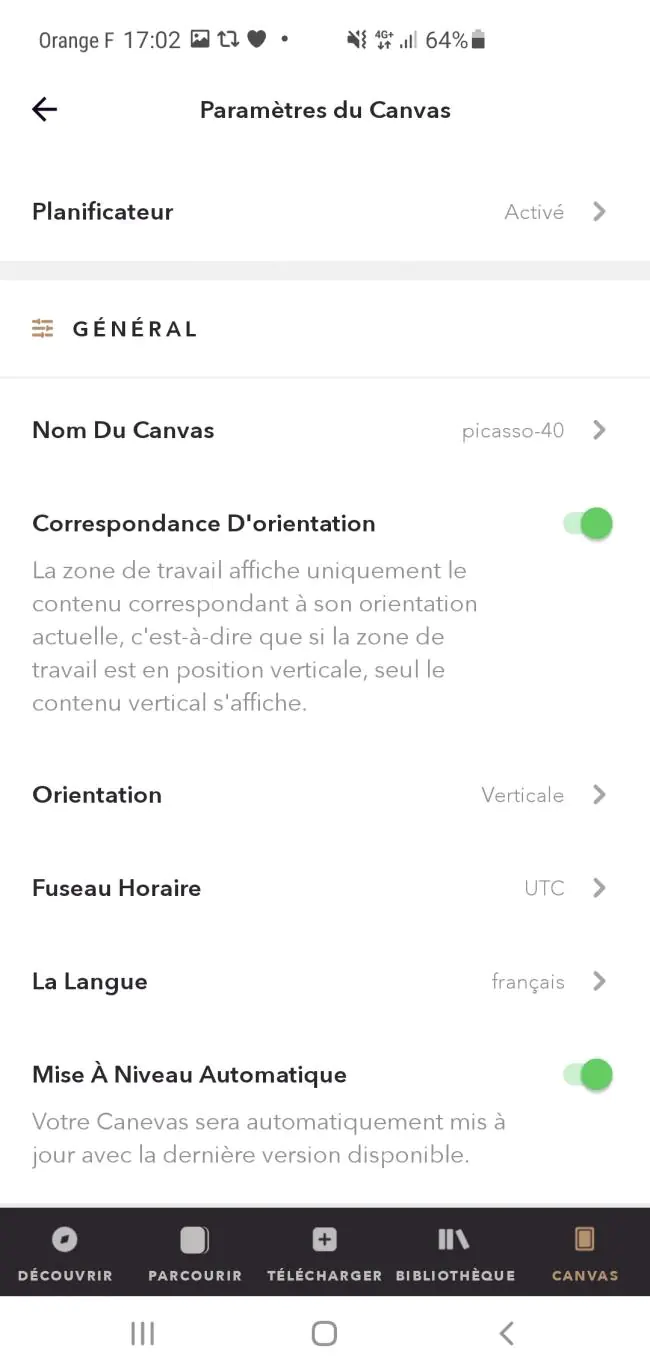Open Nom Du Canvas row
Image resolution: width=650 pixels, height=1372 pixels.
pos(325,431)
